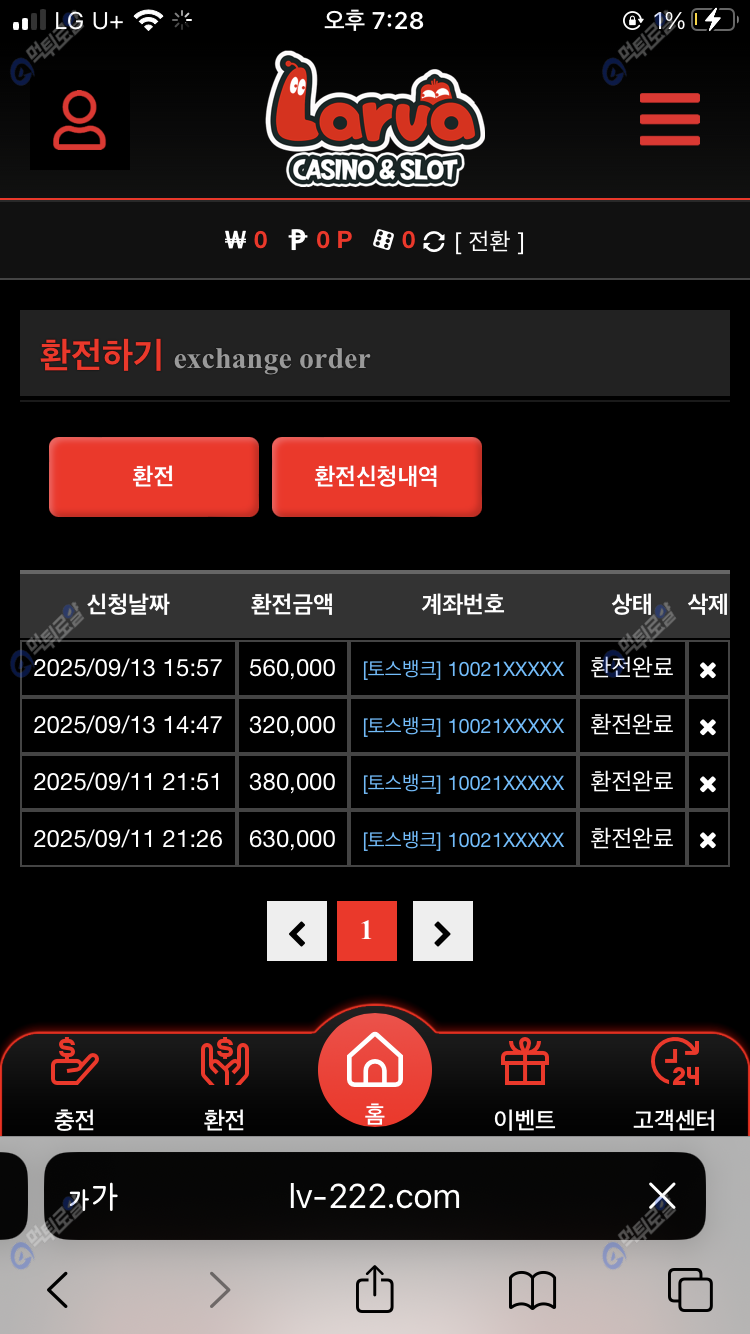750x1334 pixels.
Task: Go to the next page arrow
Action: tap(443, 932)
